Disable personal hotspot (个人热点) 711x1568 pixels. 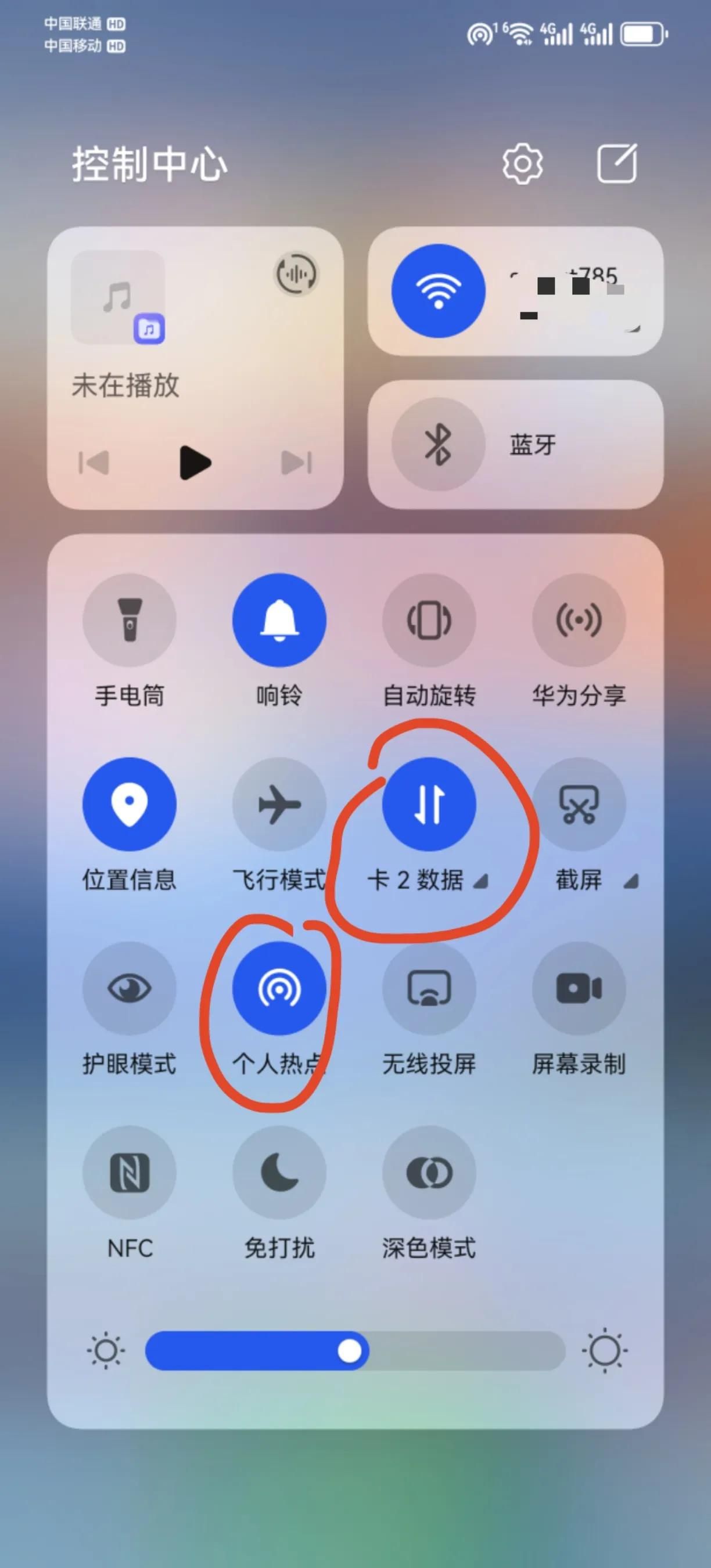pyautogui.click(x=279, y=988)
